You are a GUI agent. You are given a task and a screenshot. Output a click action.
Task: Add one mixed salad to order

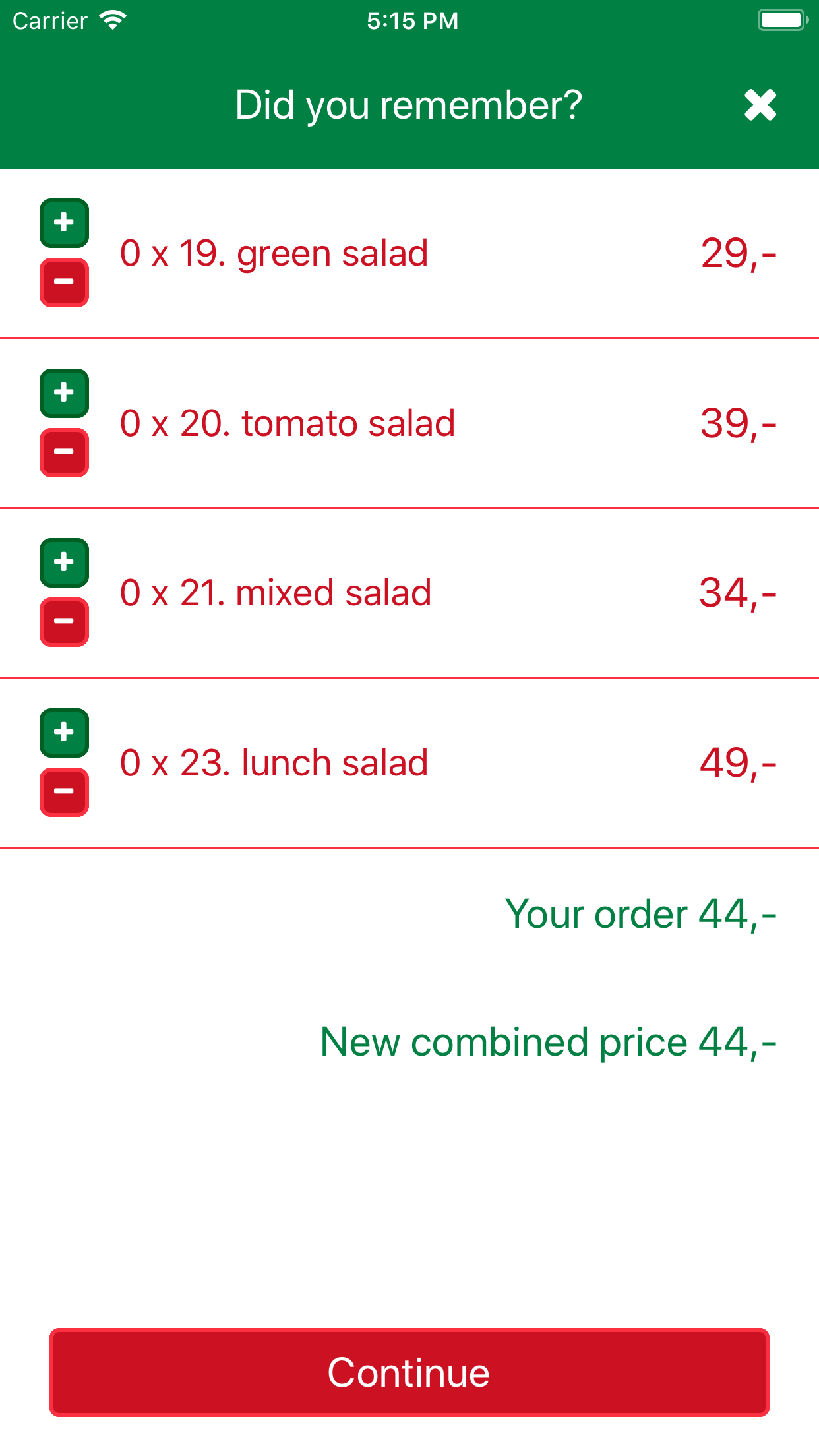[x=64, y=562]
